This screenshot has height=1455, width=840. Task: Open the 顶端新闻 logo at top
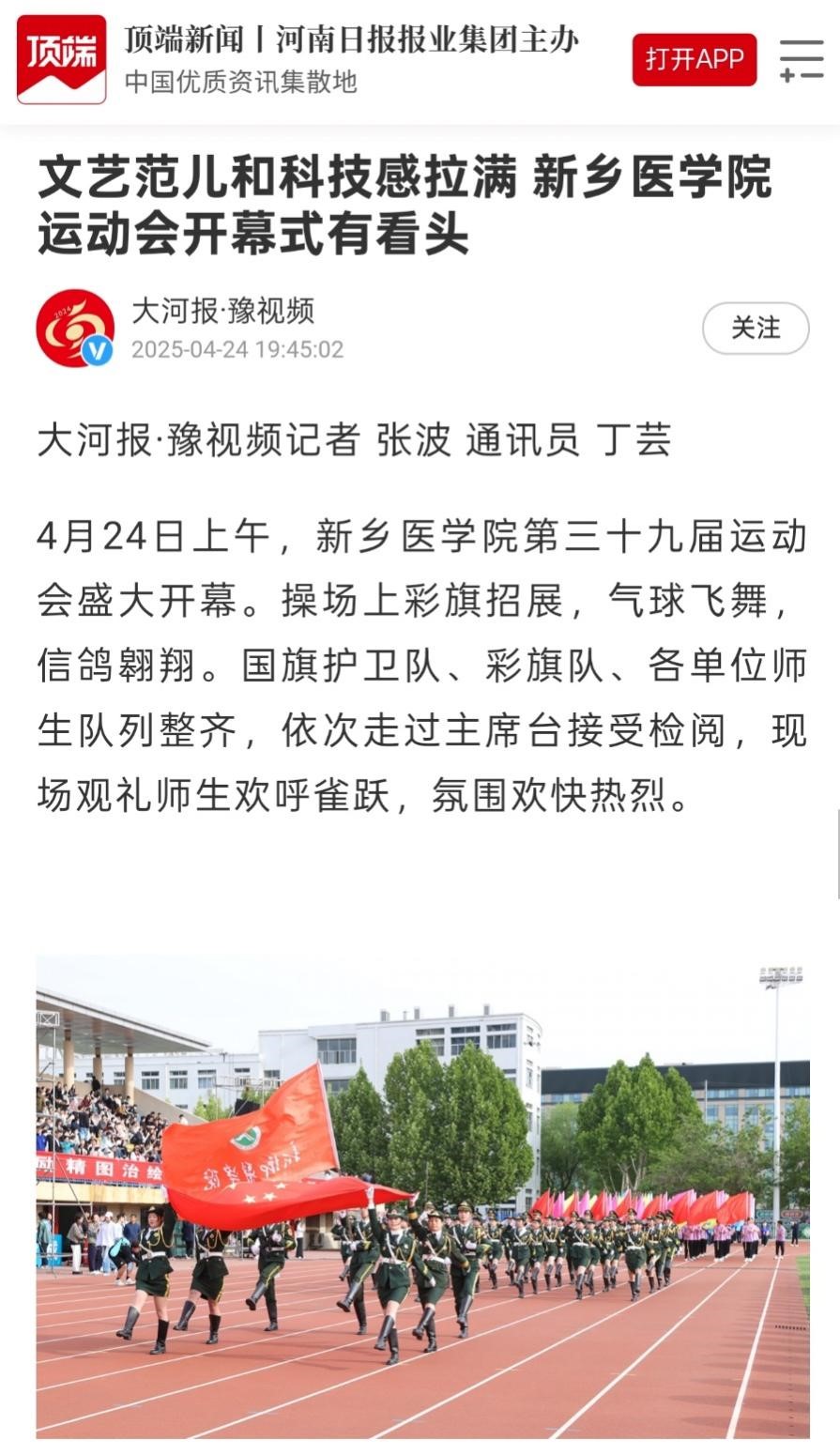(62, 58)
